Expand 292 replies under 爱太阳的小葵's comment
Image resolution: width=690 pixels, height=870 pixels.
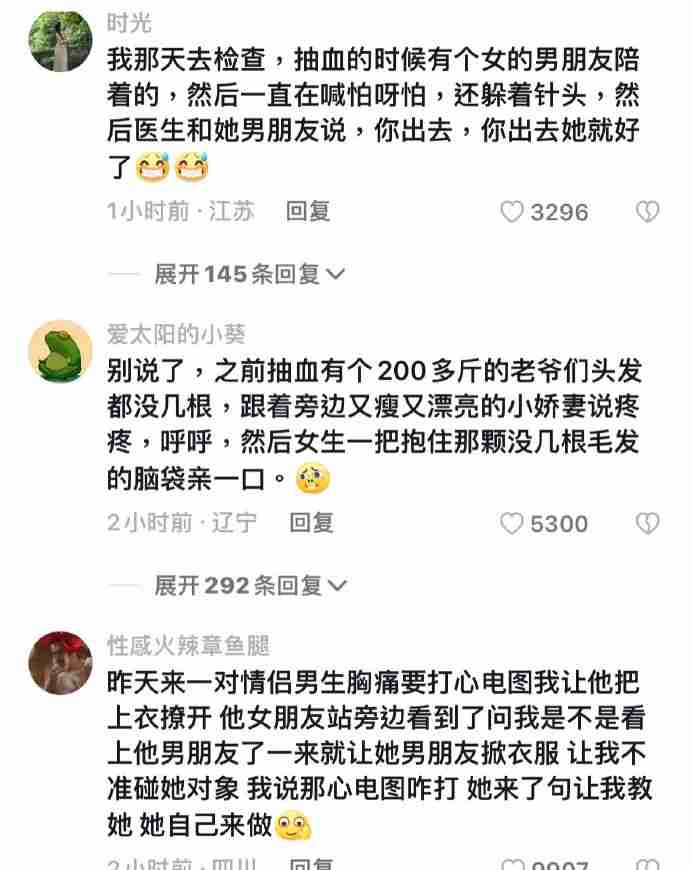coord(250,585)
